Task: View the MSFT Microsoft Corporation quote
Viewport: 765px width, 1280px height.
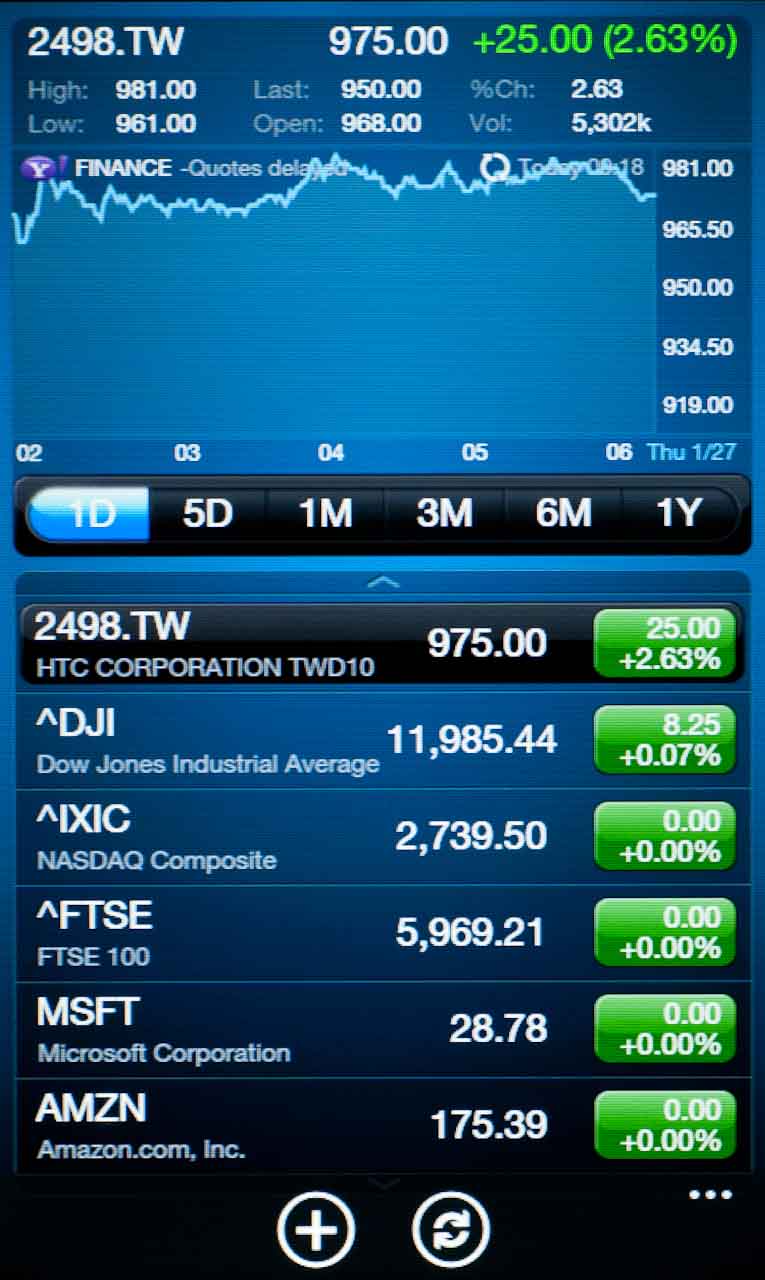Action: pyautogui.click(x=383, y=1029)
